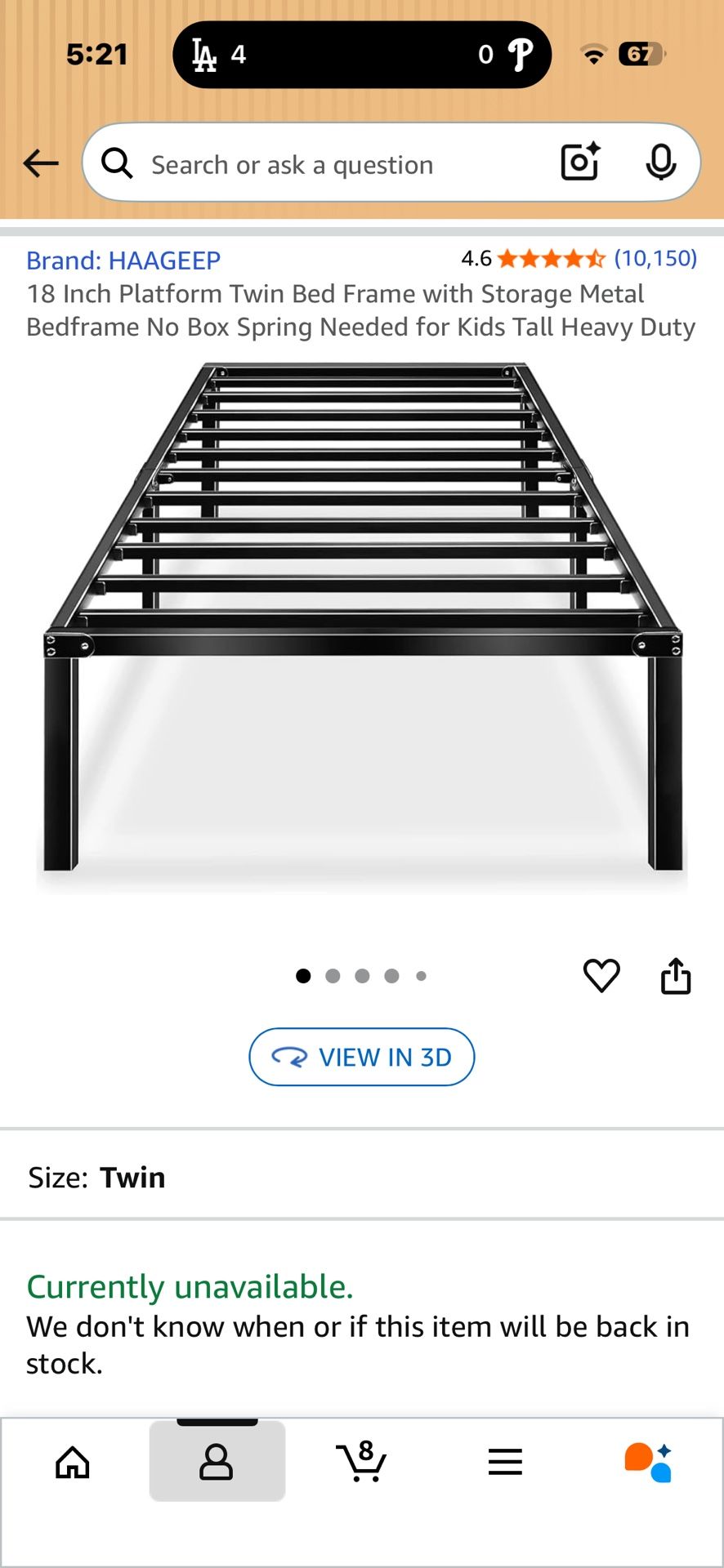
Task: Go back with the arrow icon
Action: coord(41,163)
